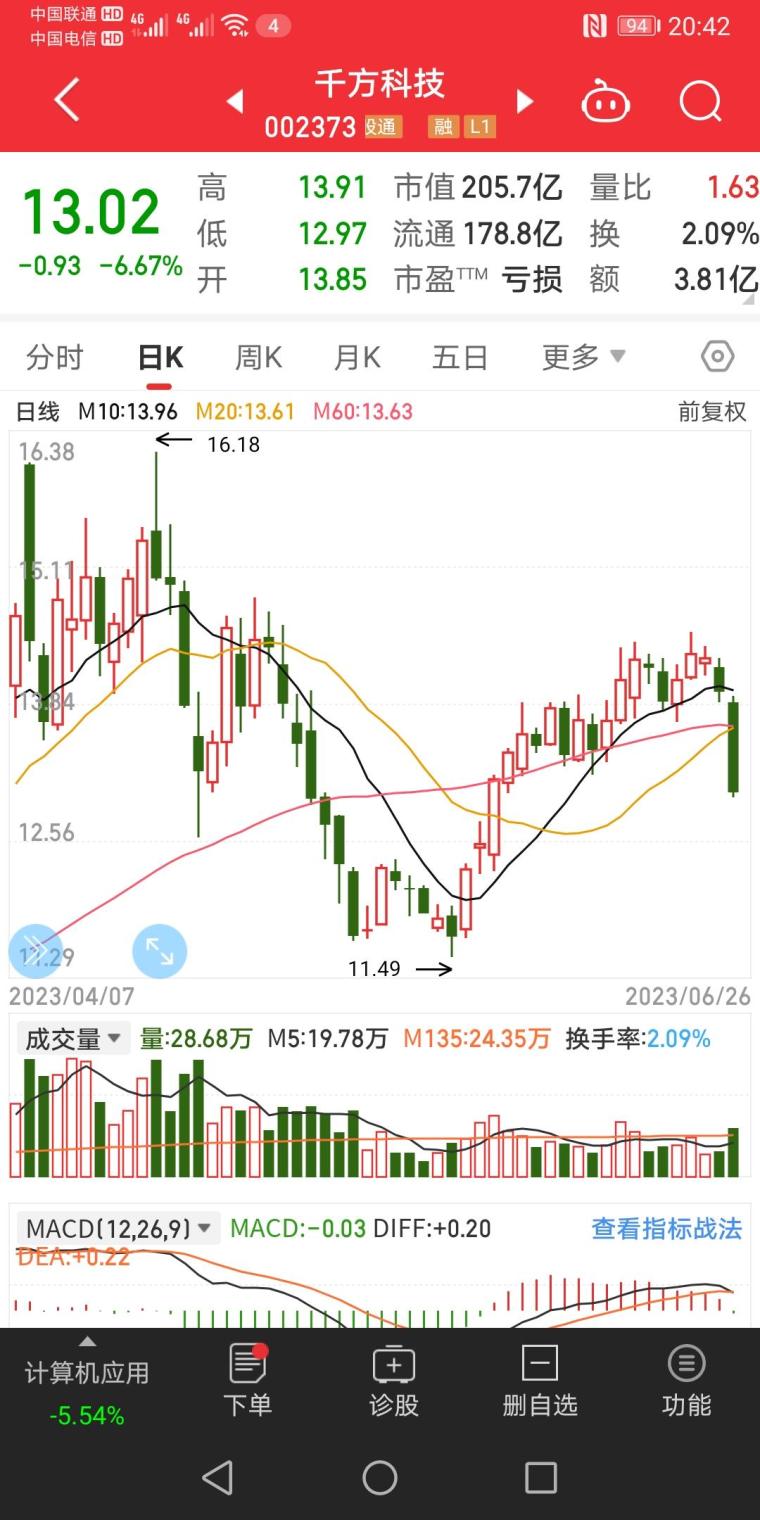Tap 下单 to place an order
The height and width of the screenshot is (1520, 760).
coord(247,1381)
